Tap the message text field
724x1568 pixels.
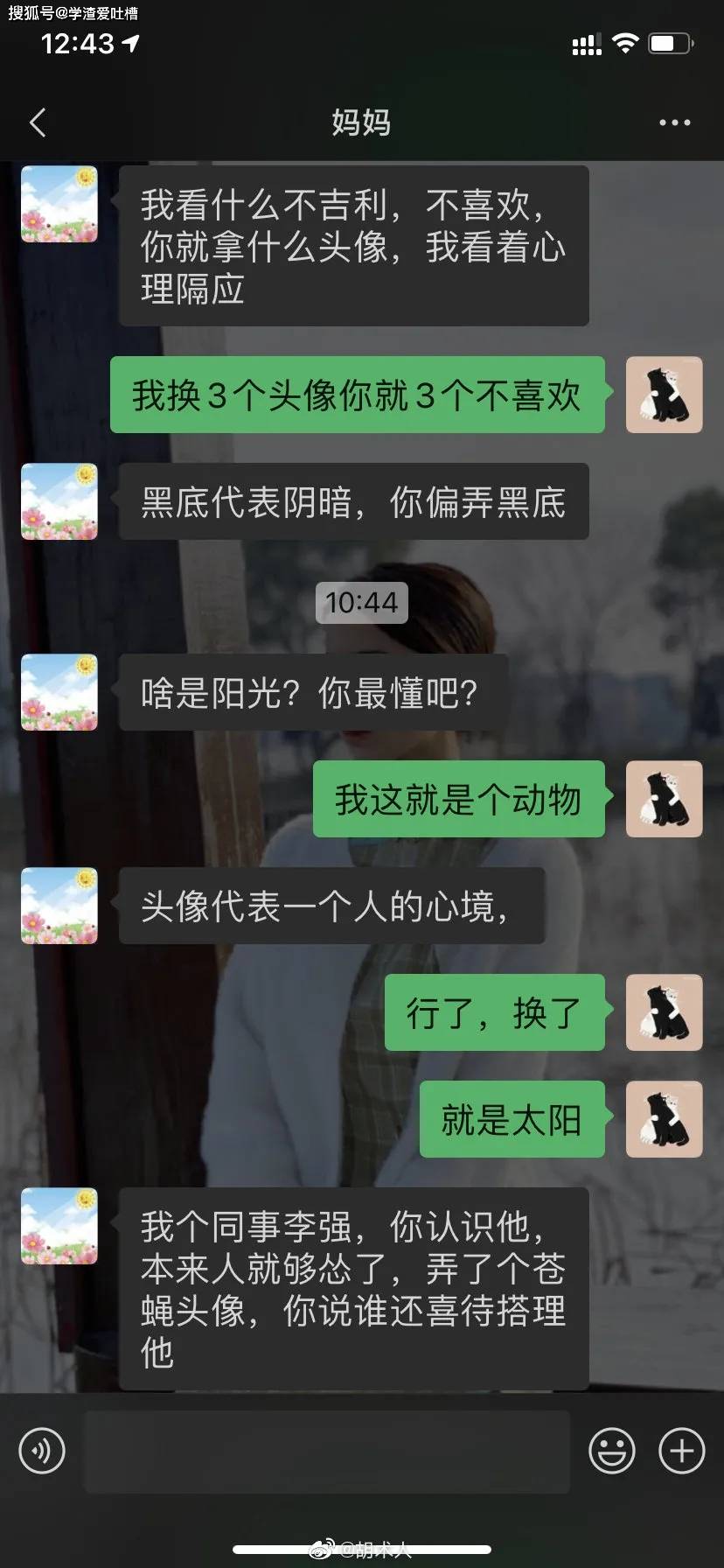point(327,1451)
